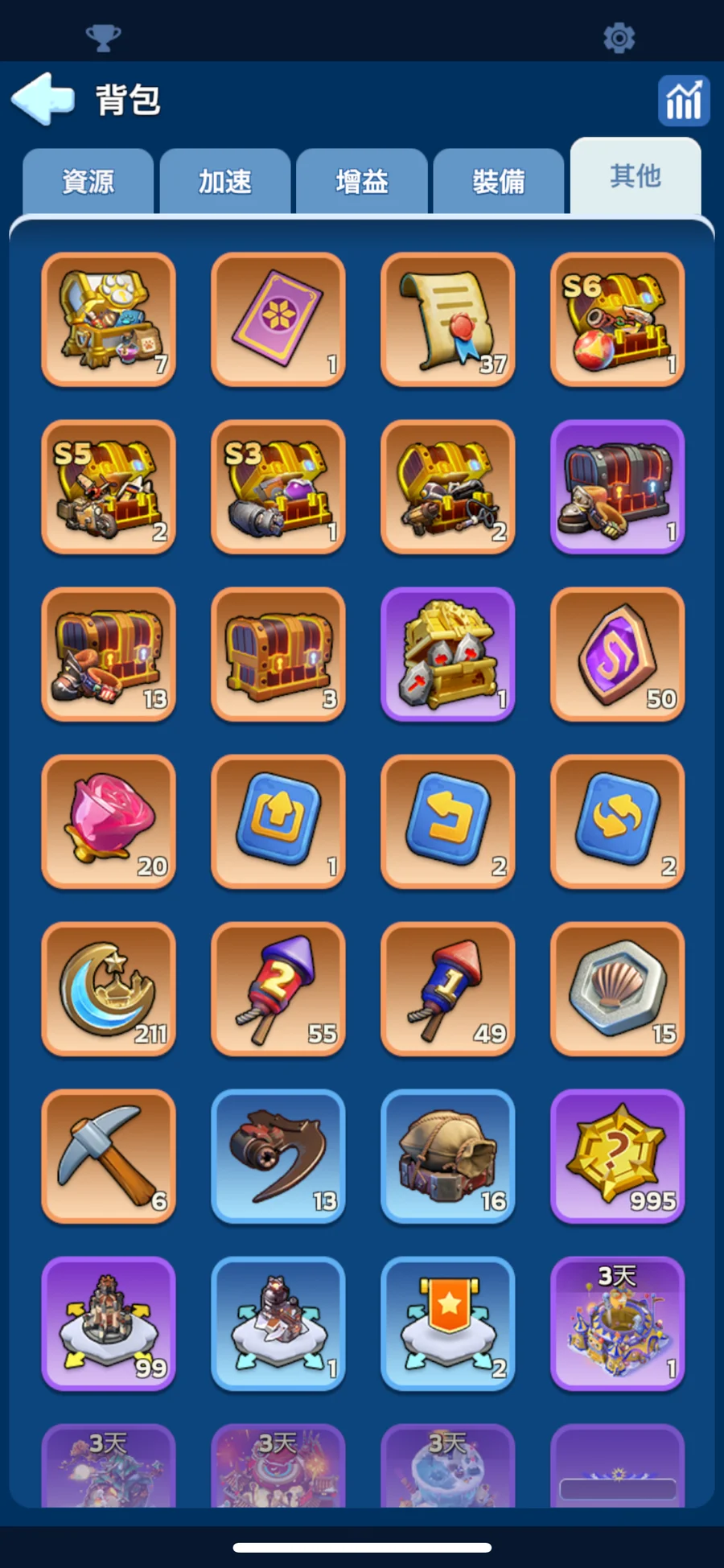Tap the firework rocket numbered 2
The width and height of the screenshot is (724, 1568).
point(278,989)
